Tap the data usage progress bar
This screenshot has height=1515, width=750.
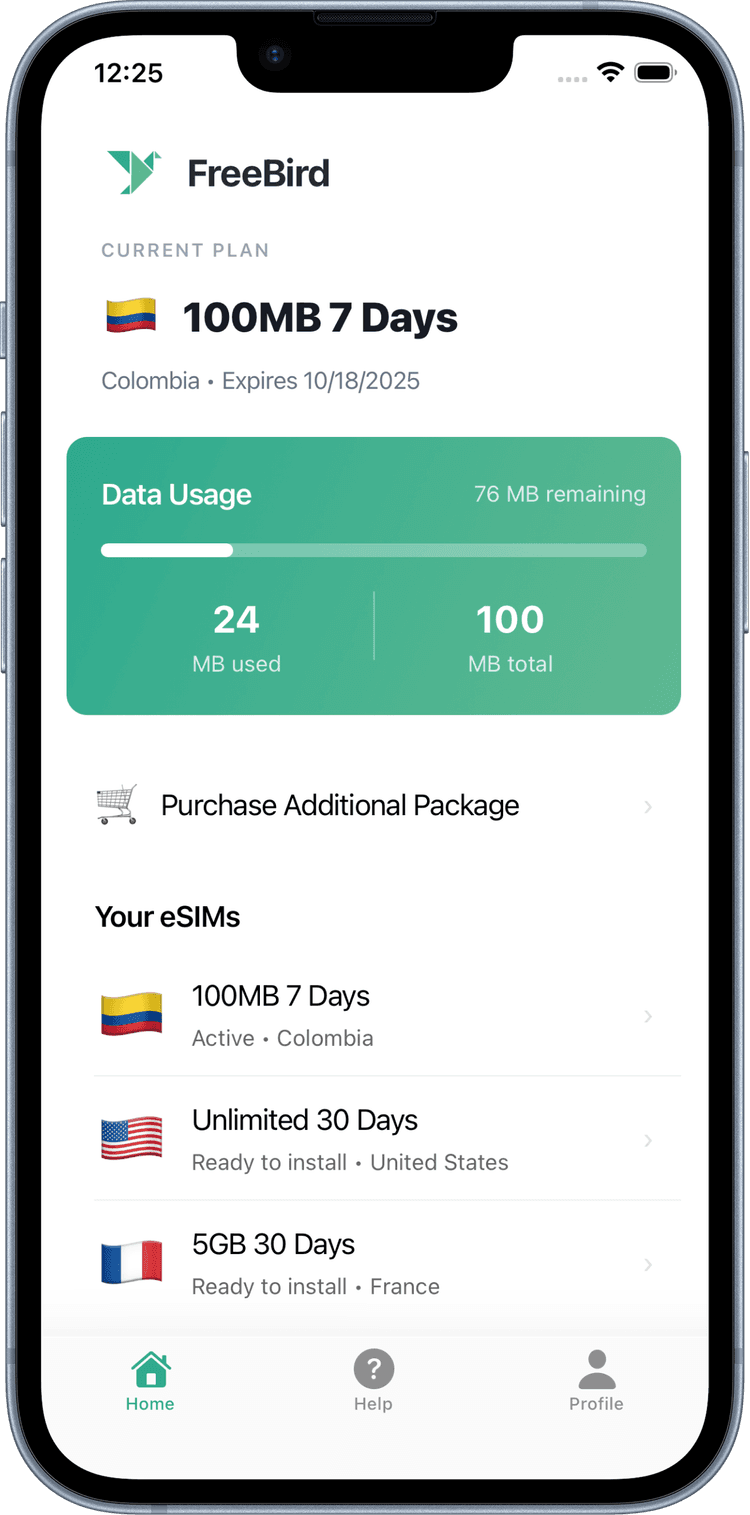[x=373, y=550]
